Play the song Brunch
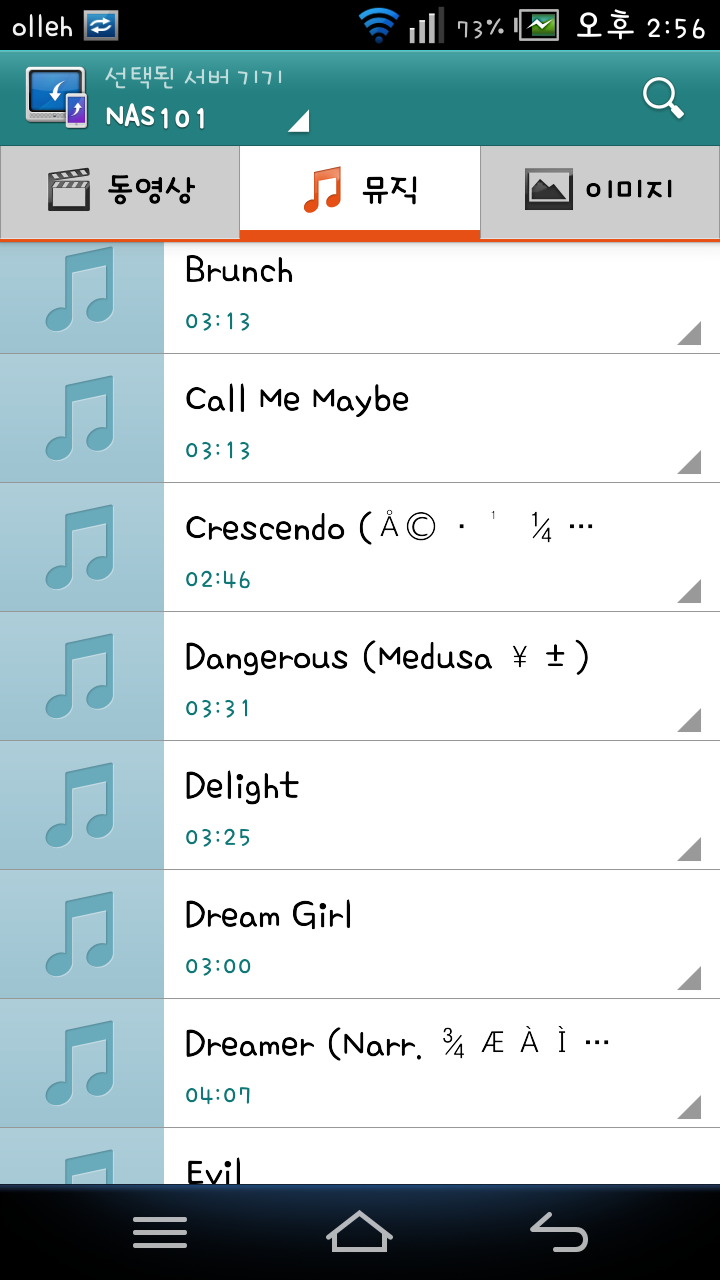The width and height of the screenshot is (720, 1280). (x=360, y=298)
